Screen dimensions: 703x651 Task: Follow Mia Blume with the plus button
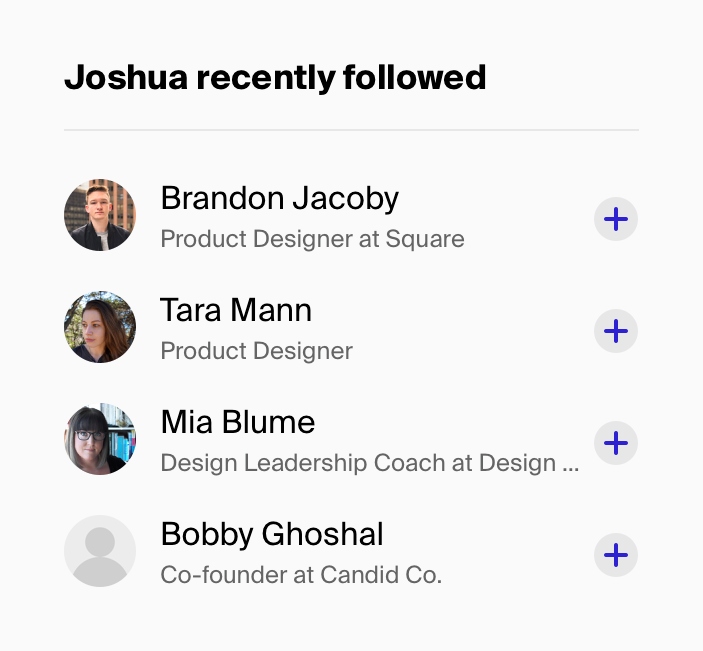(x=616, y=443)
